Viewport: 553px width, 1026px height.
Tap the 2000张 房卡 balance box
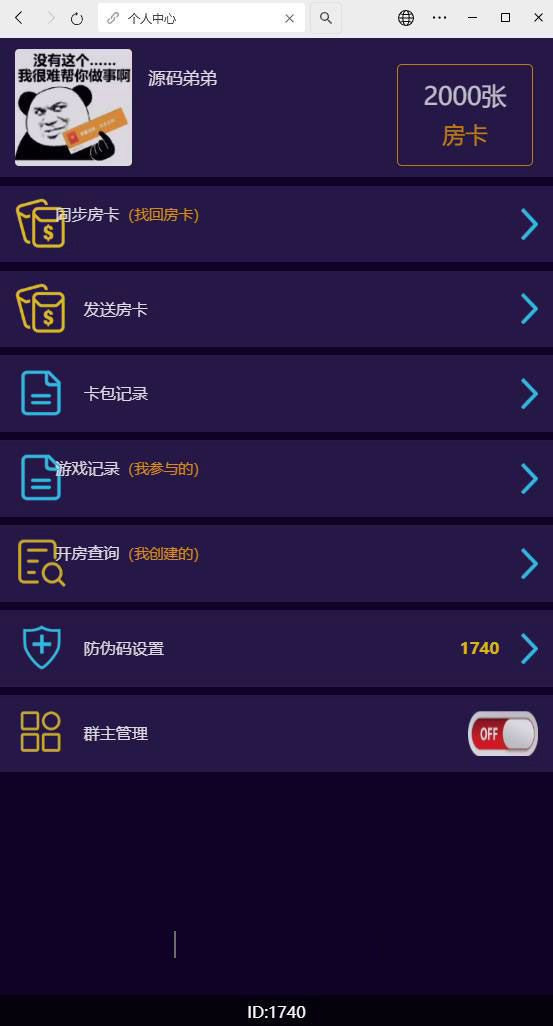click(465, 115)
